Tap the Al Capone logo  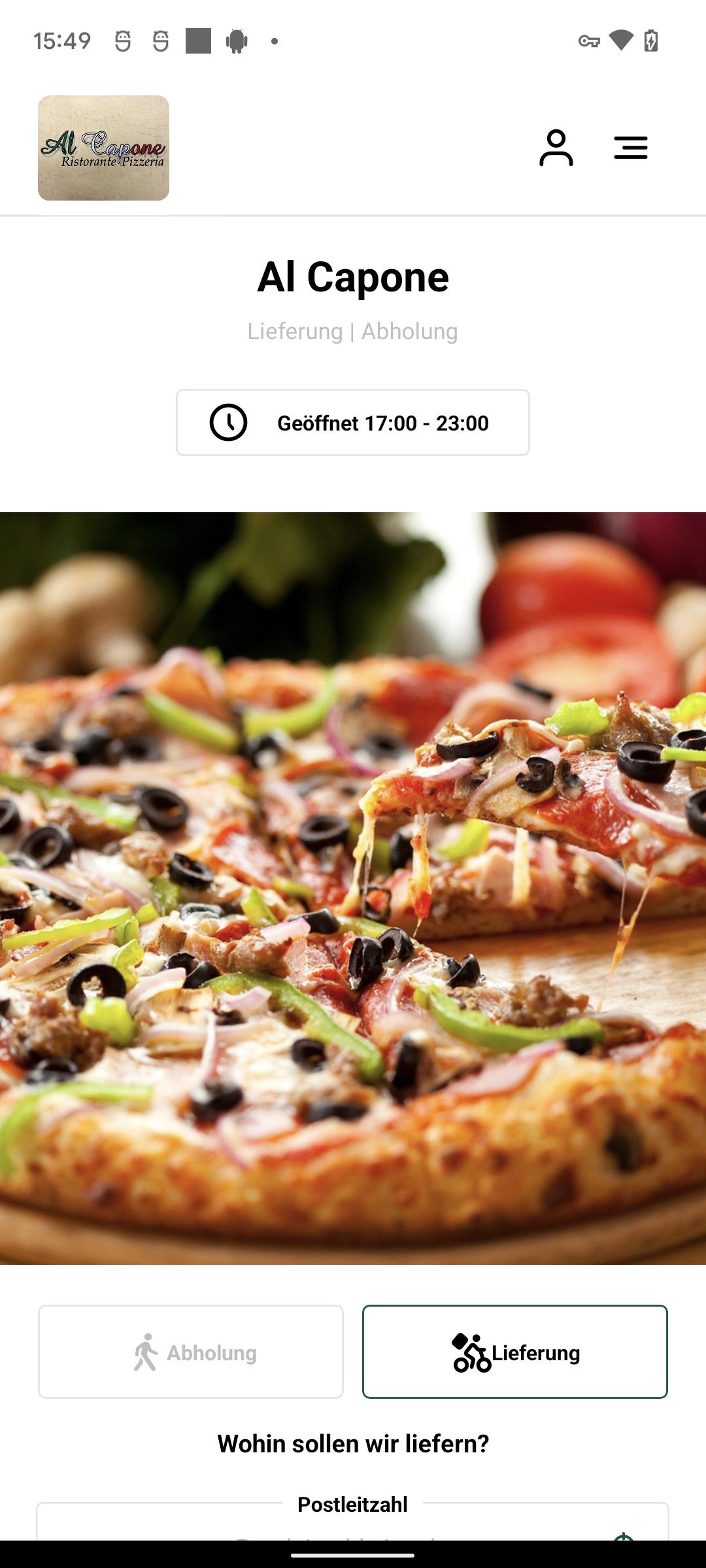tap(103, 148)
